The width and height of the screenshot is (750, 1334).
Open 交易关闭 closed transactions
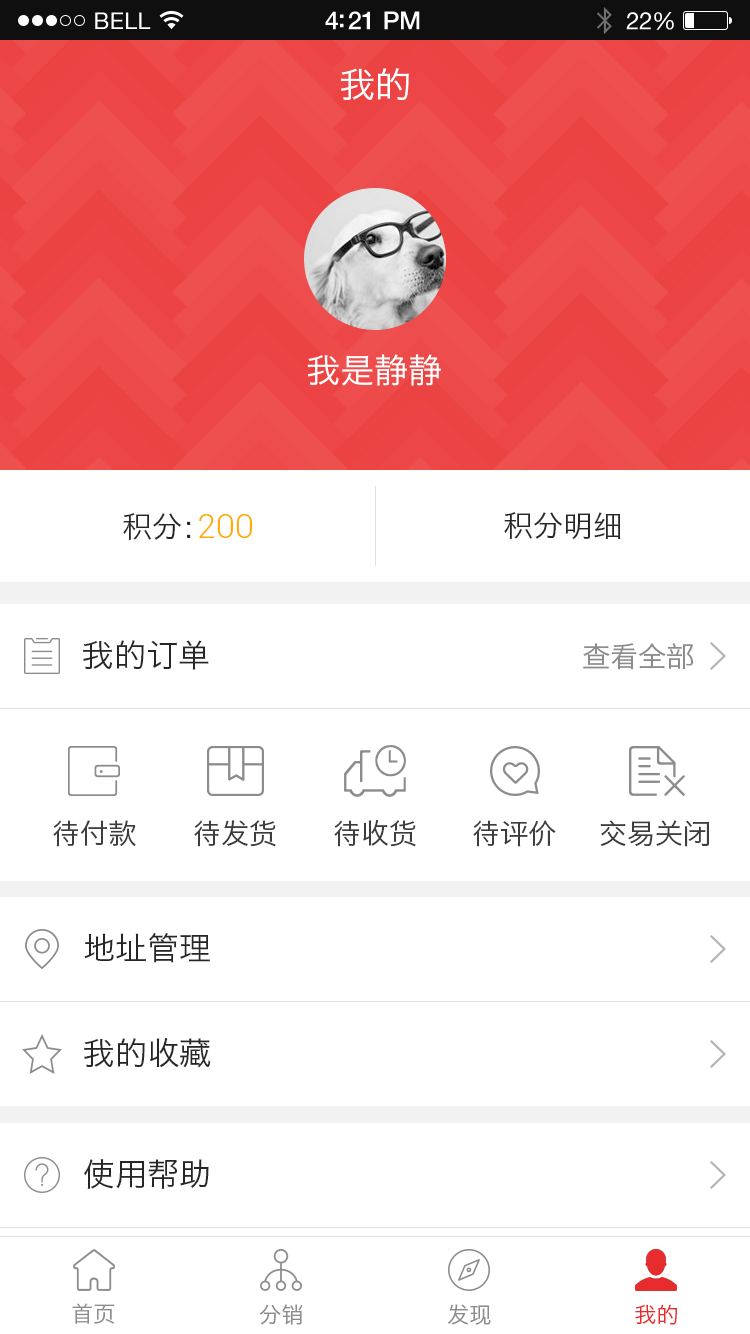pyautogui.click(x=655, y=795)
